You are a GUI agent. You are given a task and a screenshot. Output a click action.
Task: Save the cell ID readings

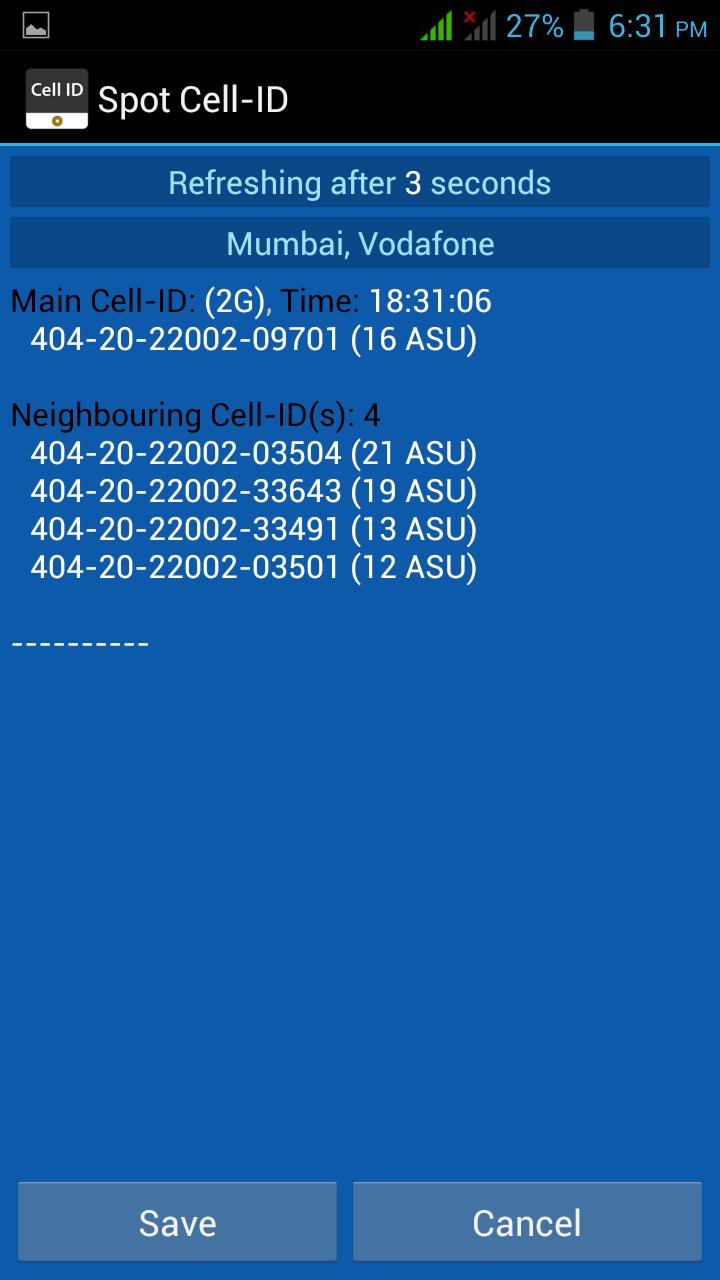(x=177, y=1222)
